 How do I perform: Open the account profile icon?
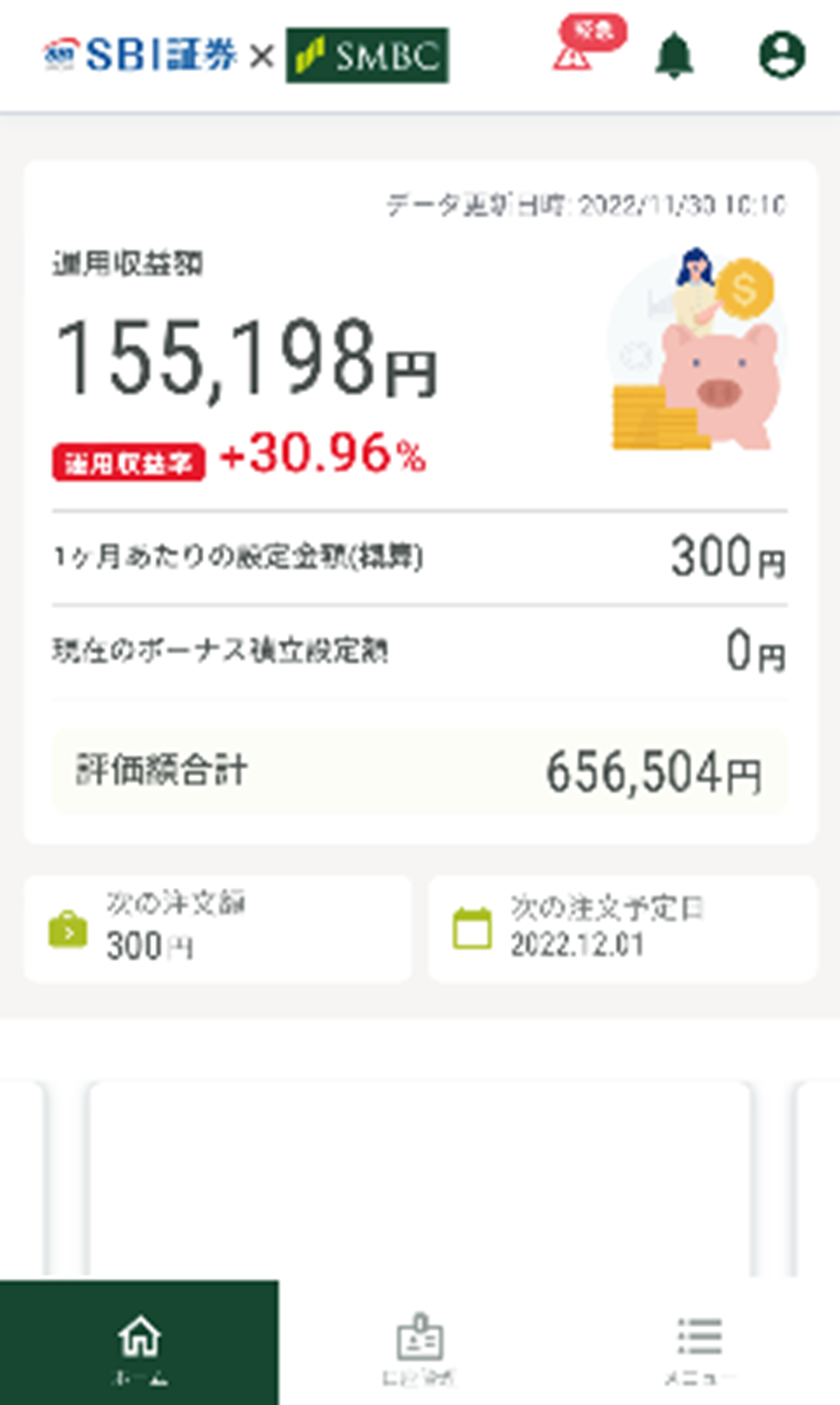(x=782, y=55)
